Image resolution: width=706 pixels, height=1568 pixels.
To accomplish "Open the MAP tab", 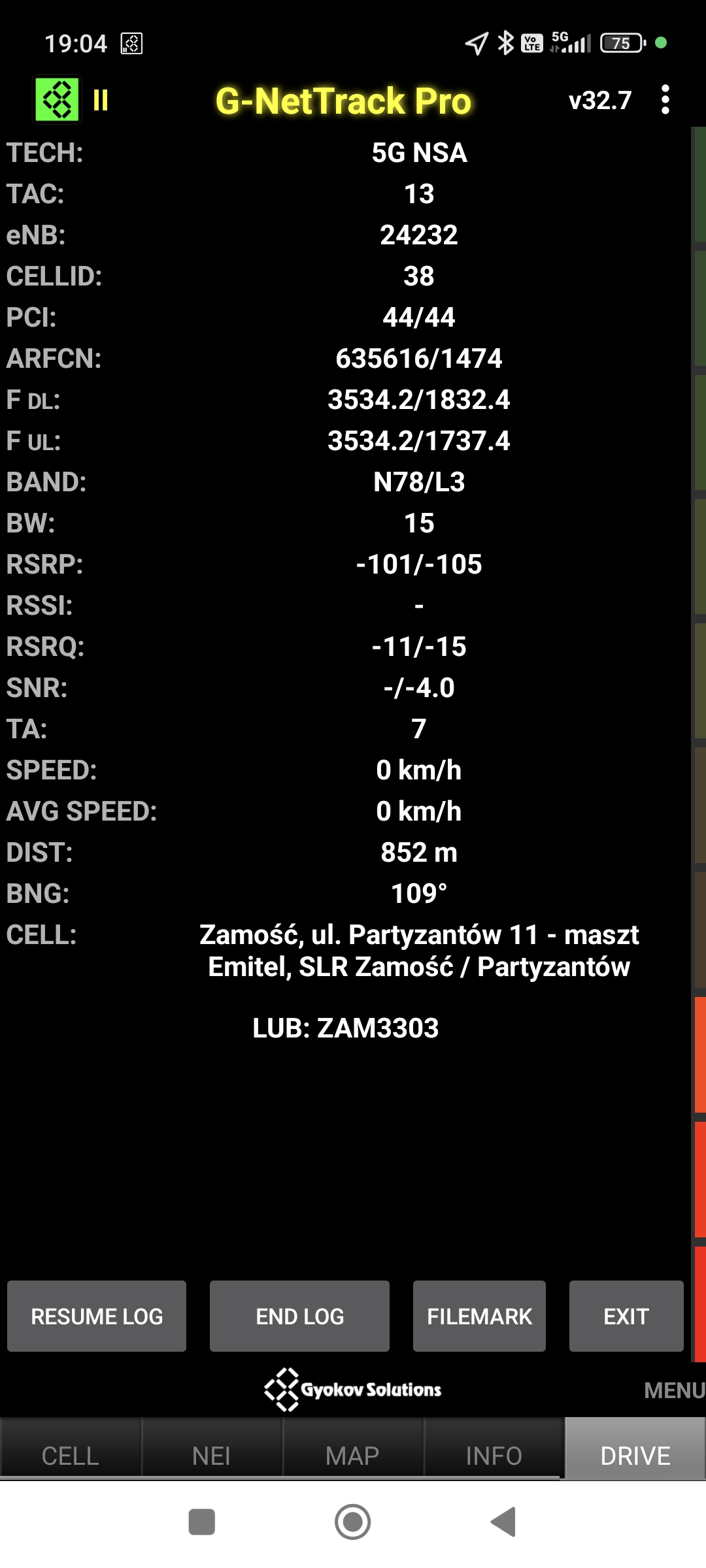I will click(x=352, y=1456).
